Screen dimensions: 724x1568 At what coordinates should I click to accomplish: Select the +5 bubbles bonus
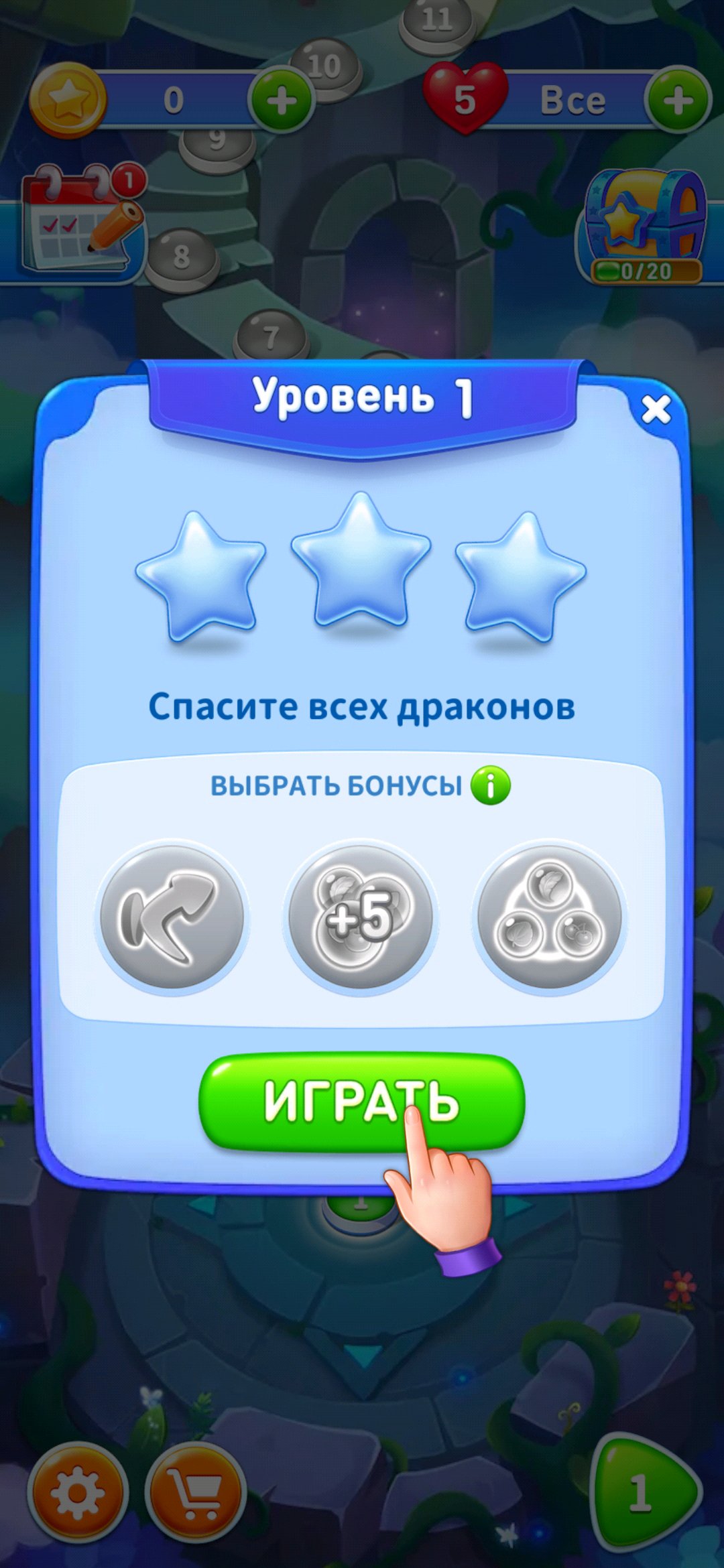click(x=361, y=917)
